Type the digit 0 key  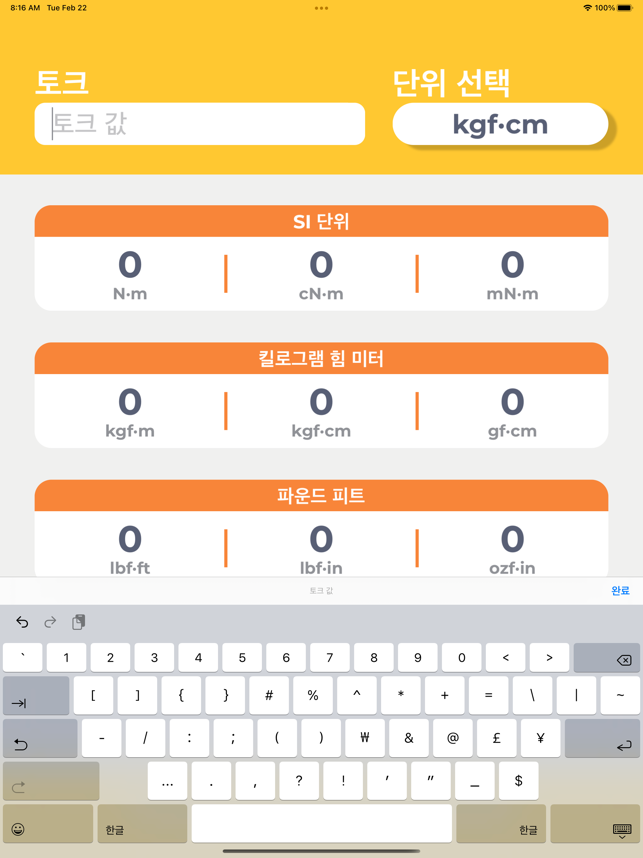click(461, 658)
